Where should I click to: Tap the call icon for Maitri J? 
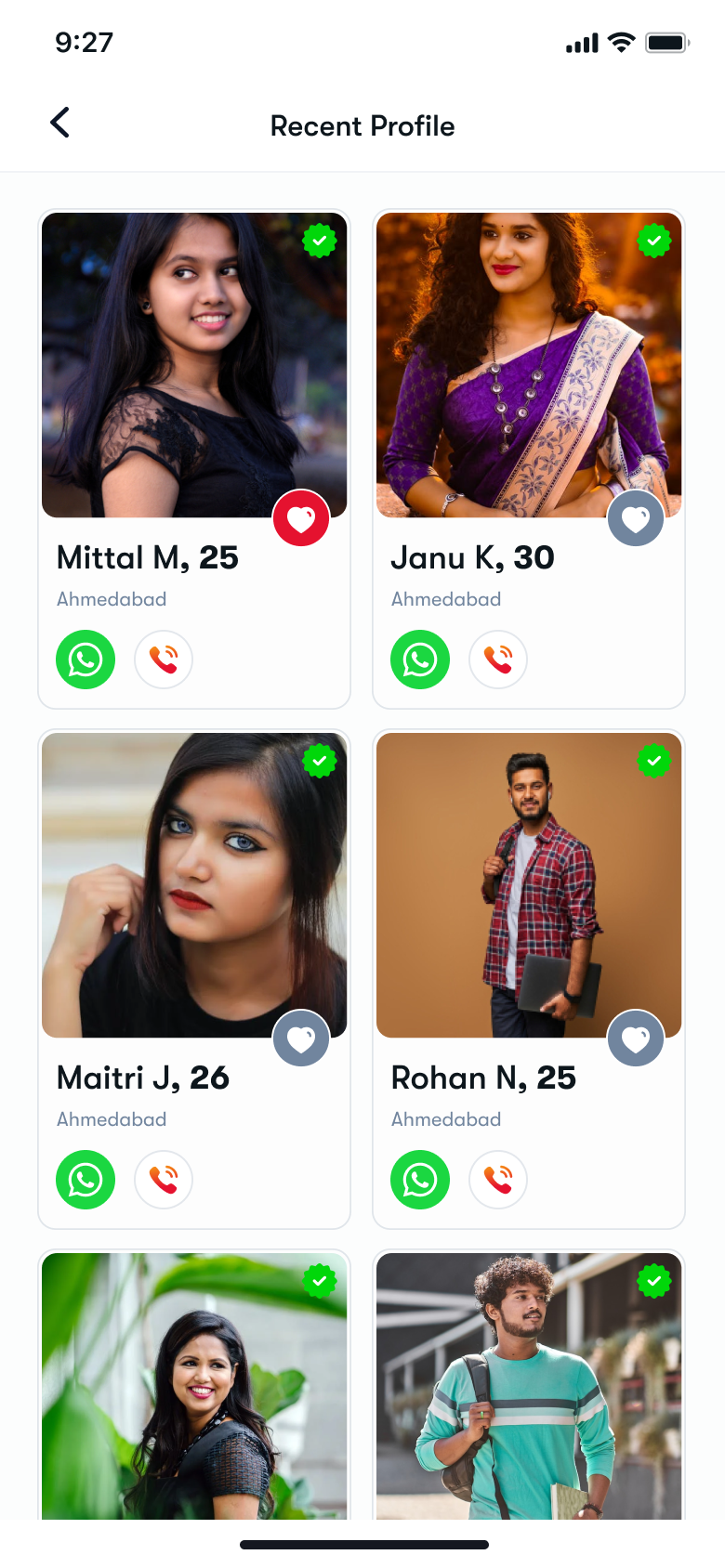164,1180
